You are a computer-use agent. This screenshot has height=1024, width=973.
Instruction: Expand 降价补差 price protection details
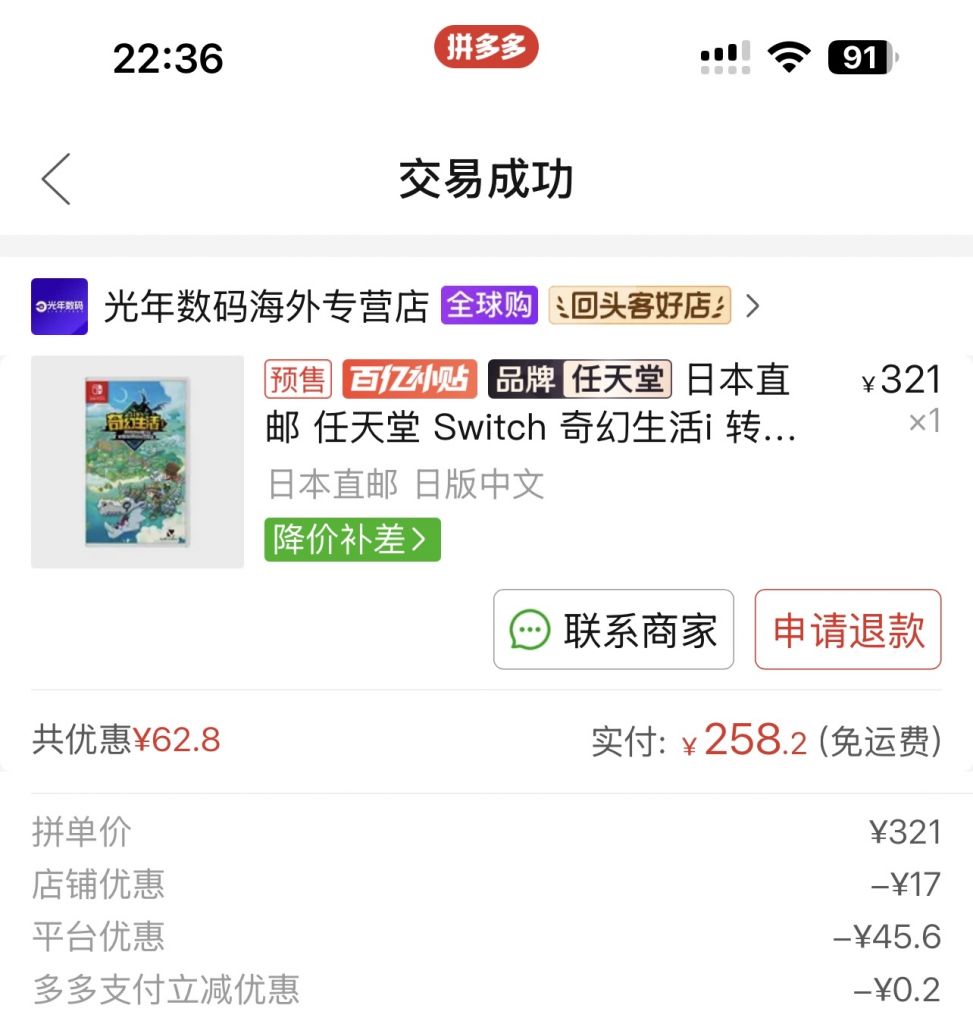click(x=351, y=539)
